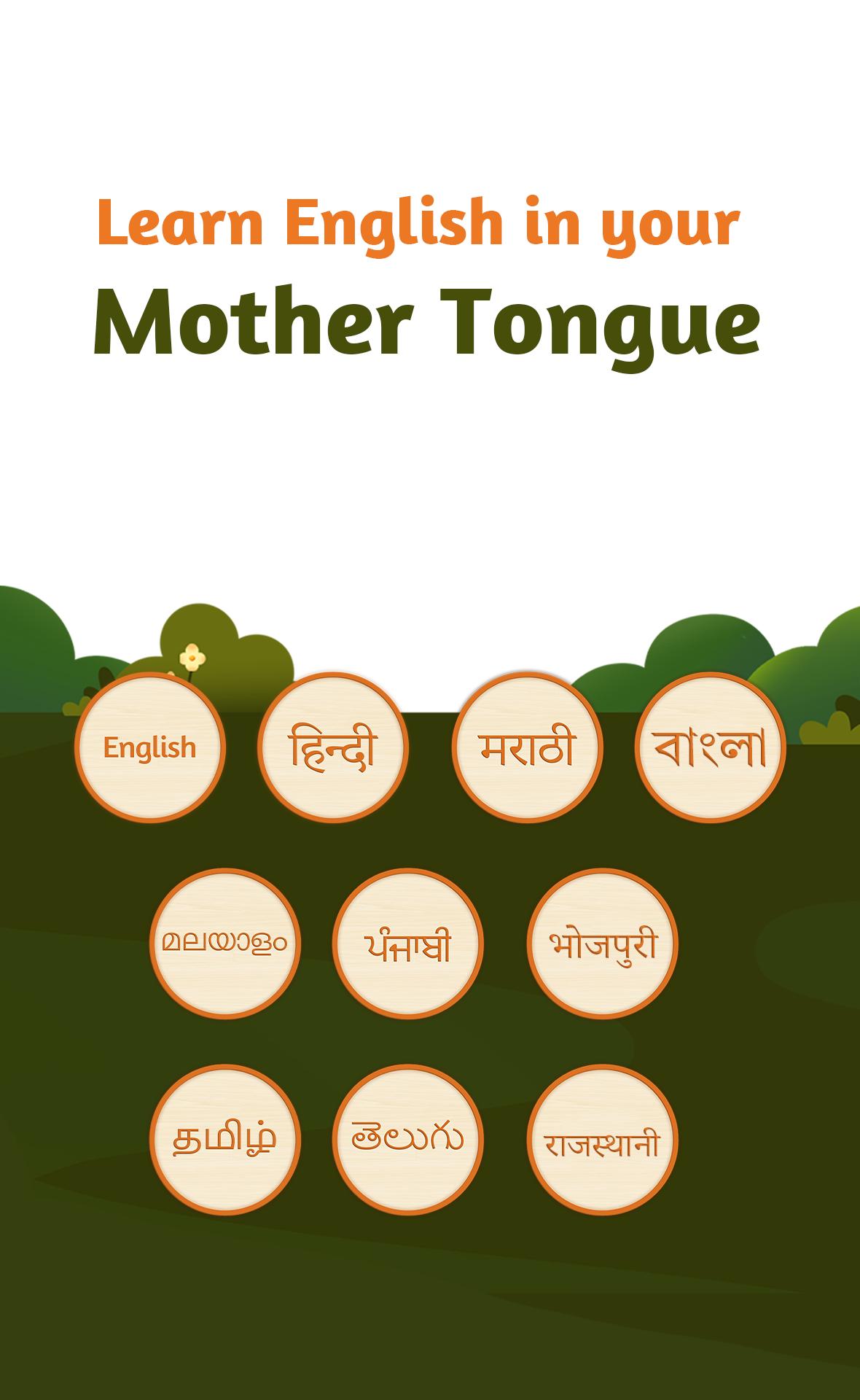Choose Hindi (हिन्दी) as mother tongue
The image size is (860, 1400).
[332, 747]
